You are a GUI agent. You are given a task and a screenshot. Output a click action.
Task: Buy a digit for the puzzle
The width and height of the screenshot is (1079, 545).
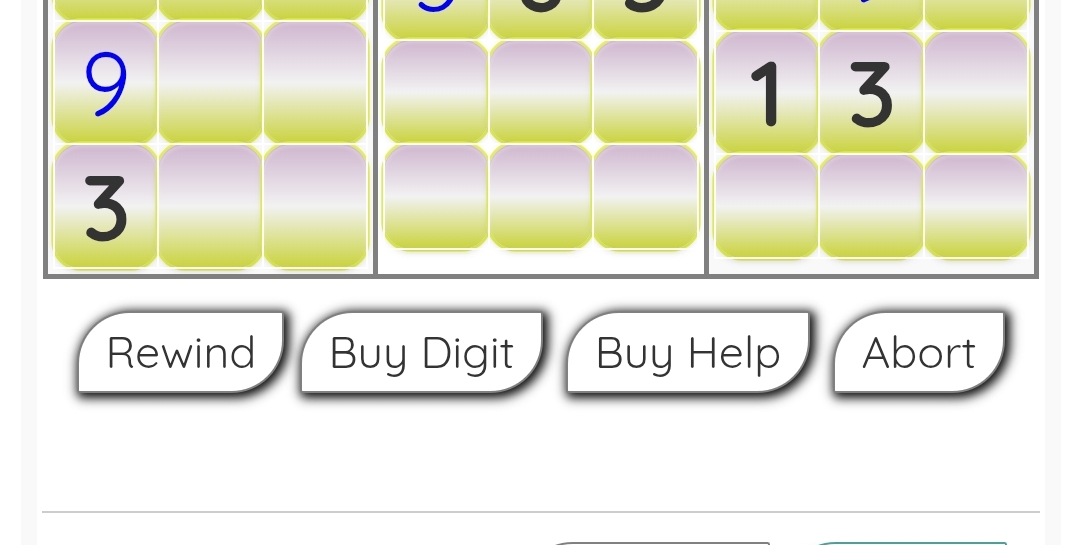pos(421,353)
